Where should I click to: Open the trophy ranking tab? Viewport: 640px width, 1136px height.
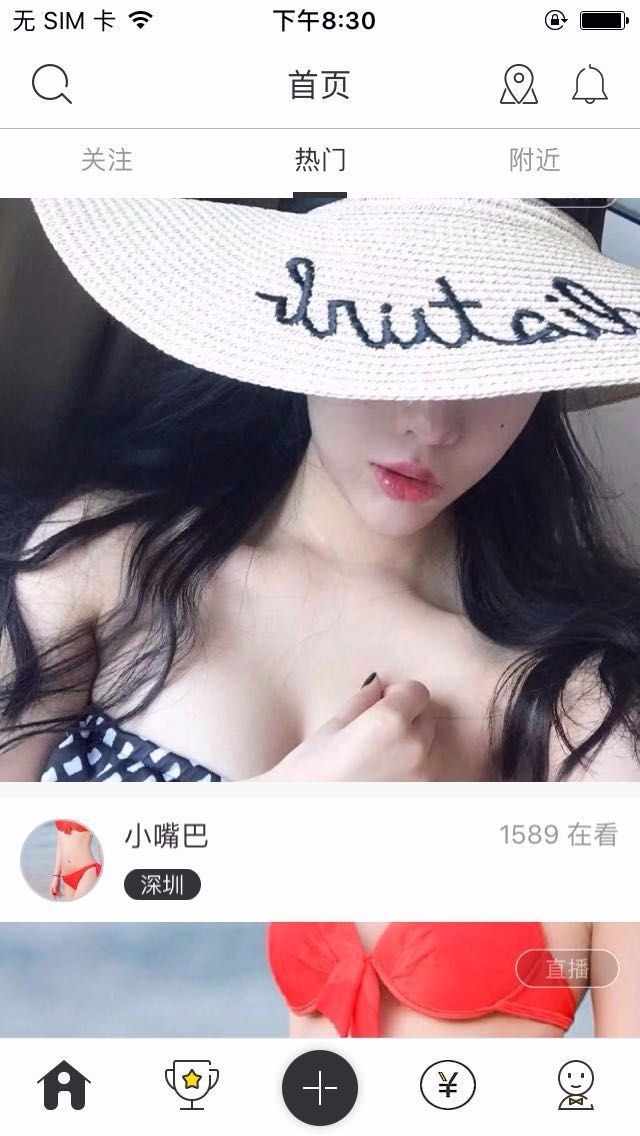[191, 1086]
